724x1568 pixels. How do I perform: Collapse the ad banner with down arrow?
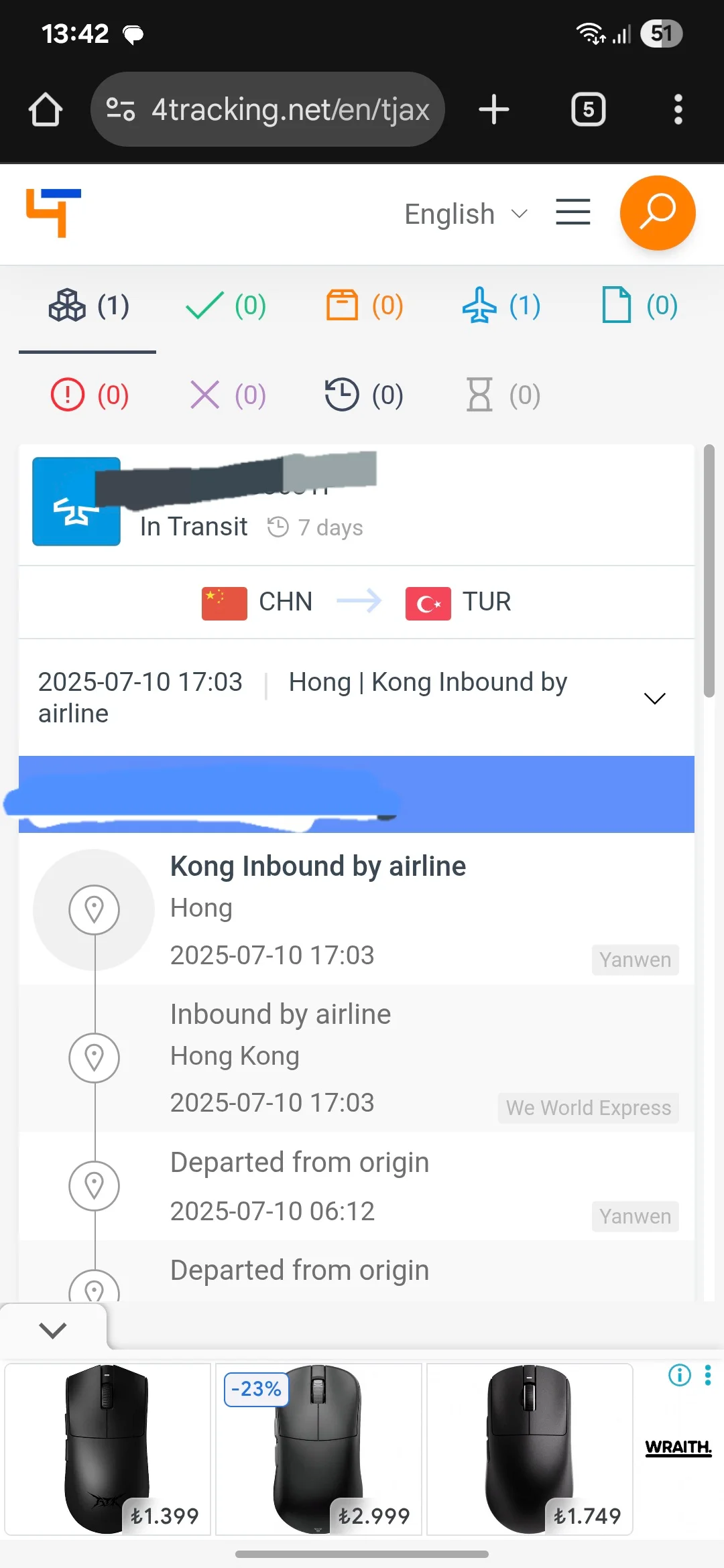tap(52, 1330)
